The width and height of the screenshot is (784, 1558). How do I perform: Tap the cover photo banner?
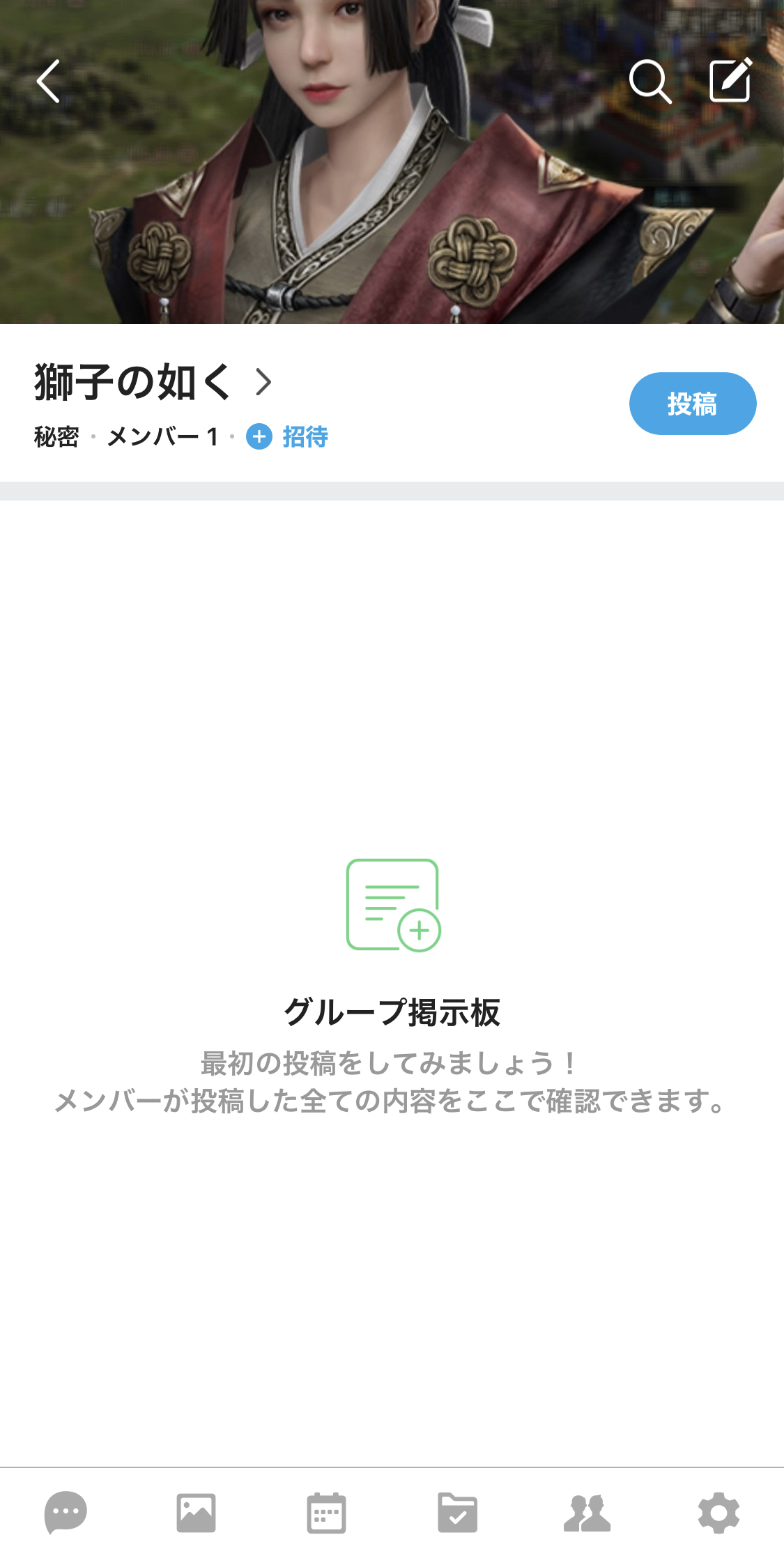tap(392, 202)
